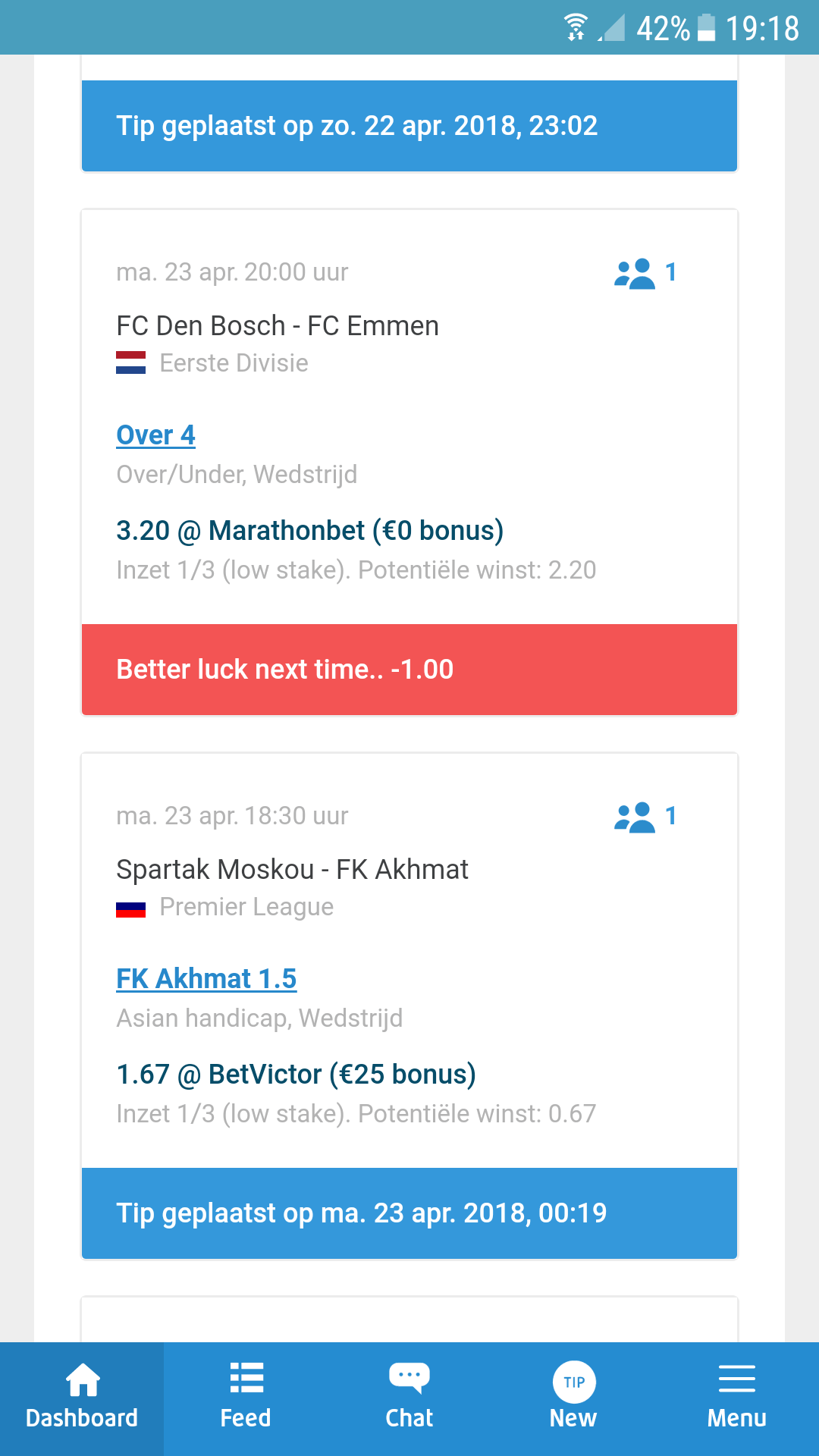Screen dimensions: 819x1456
Task: Switch to the Feed tab
Action: 246,1399
